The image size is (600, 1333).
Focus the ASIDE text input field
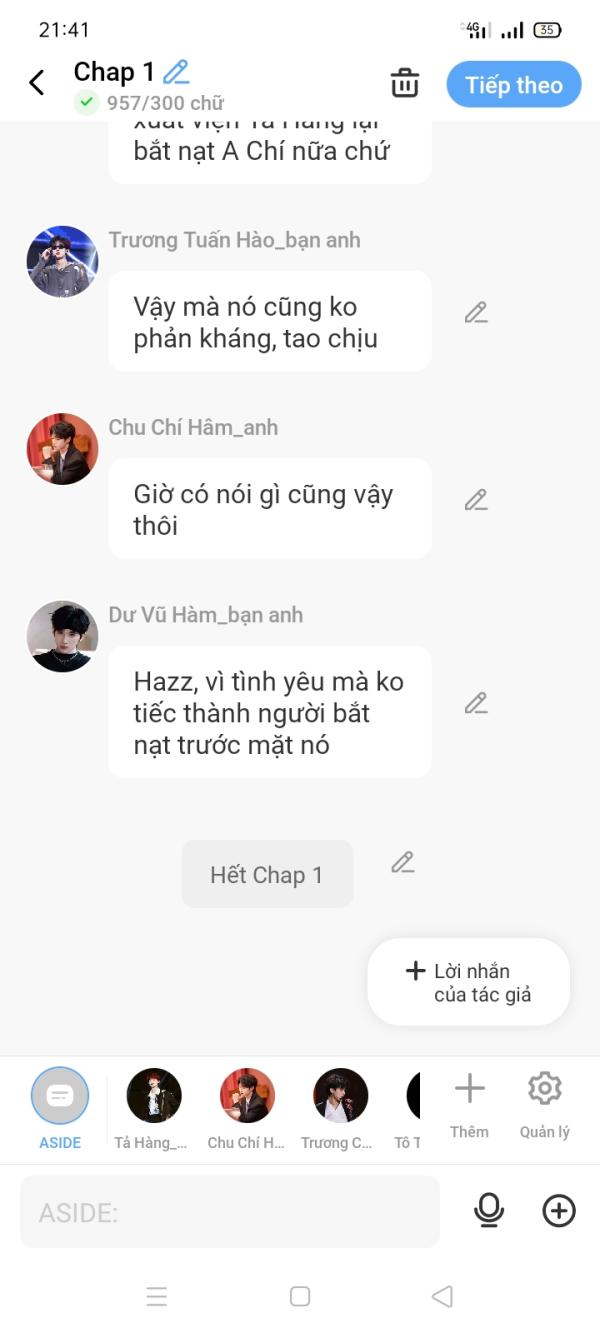[x=230, y=1212]
